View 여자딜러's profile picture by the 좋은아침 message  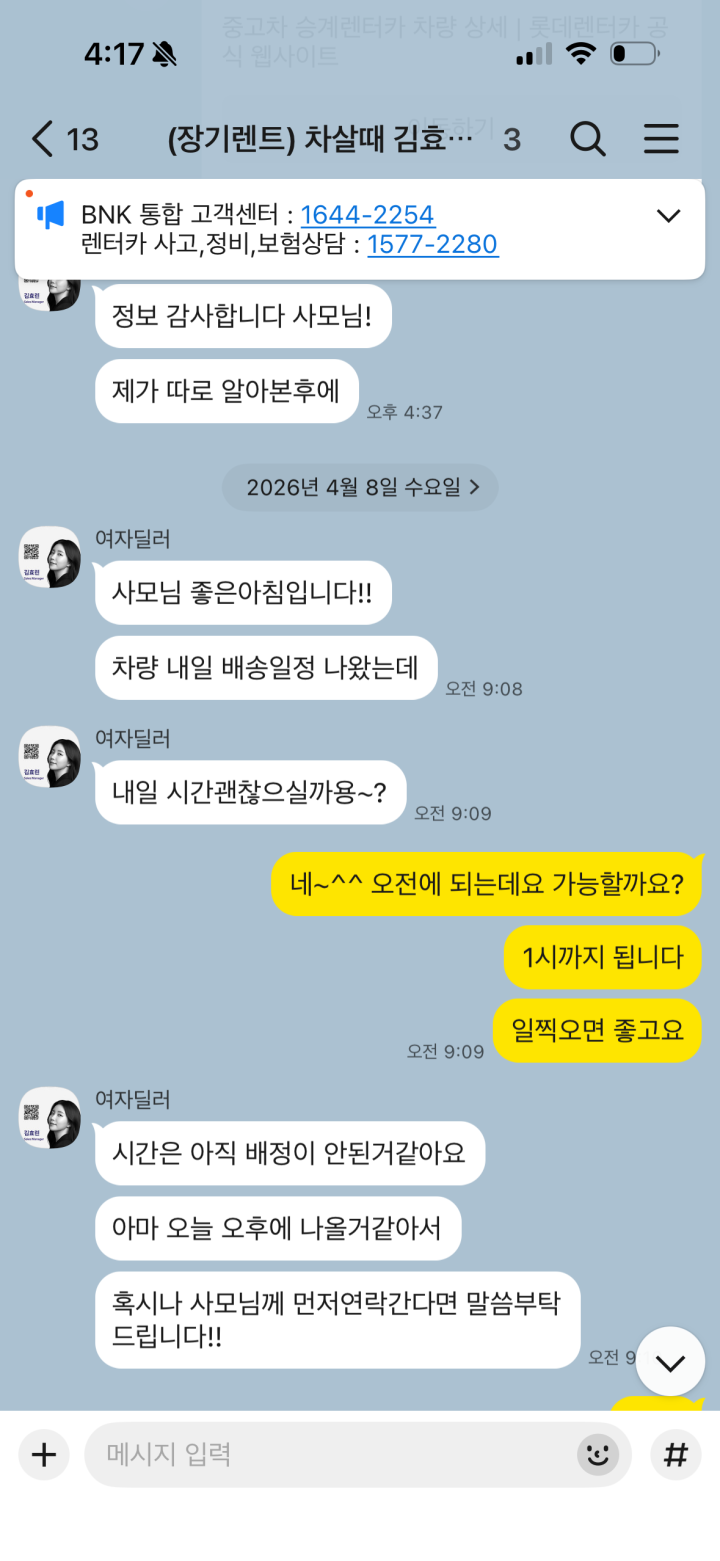(x=50, y=557)
